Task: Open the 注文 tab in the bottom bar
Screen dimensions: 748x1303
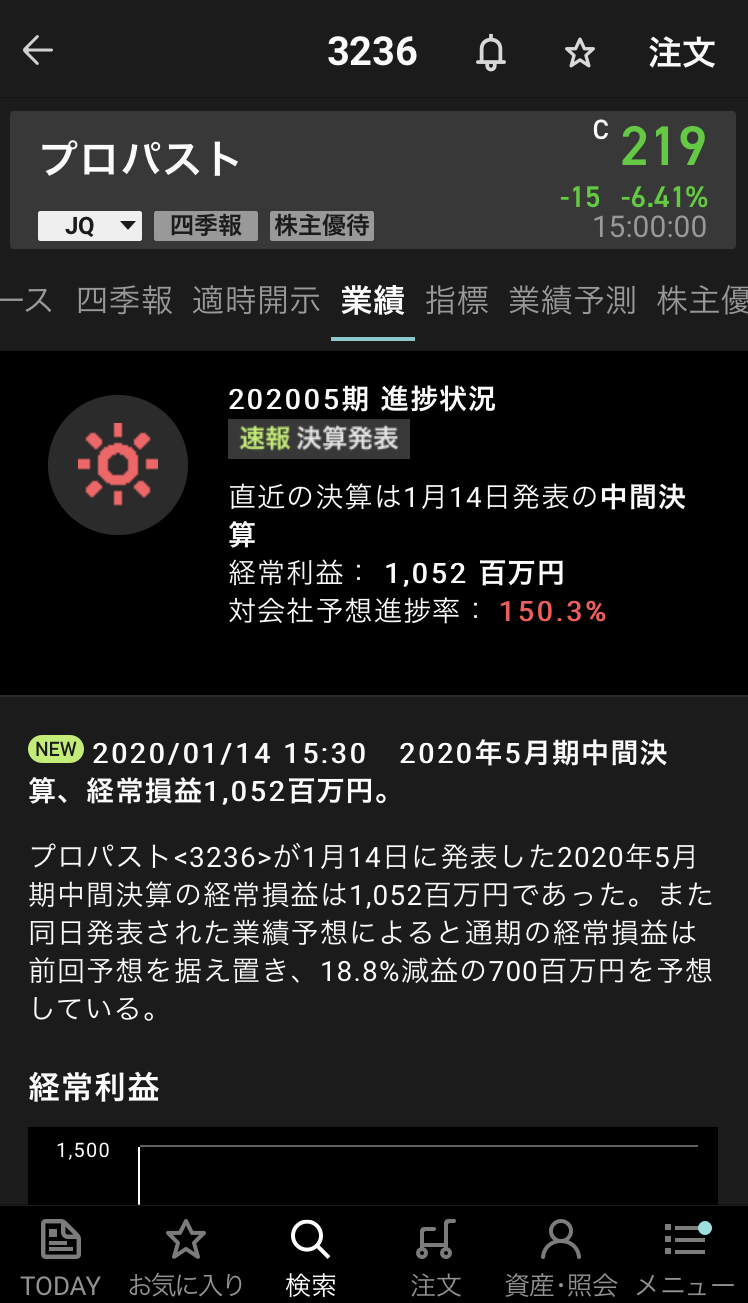Action: (435, 1256)
